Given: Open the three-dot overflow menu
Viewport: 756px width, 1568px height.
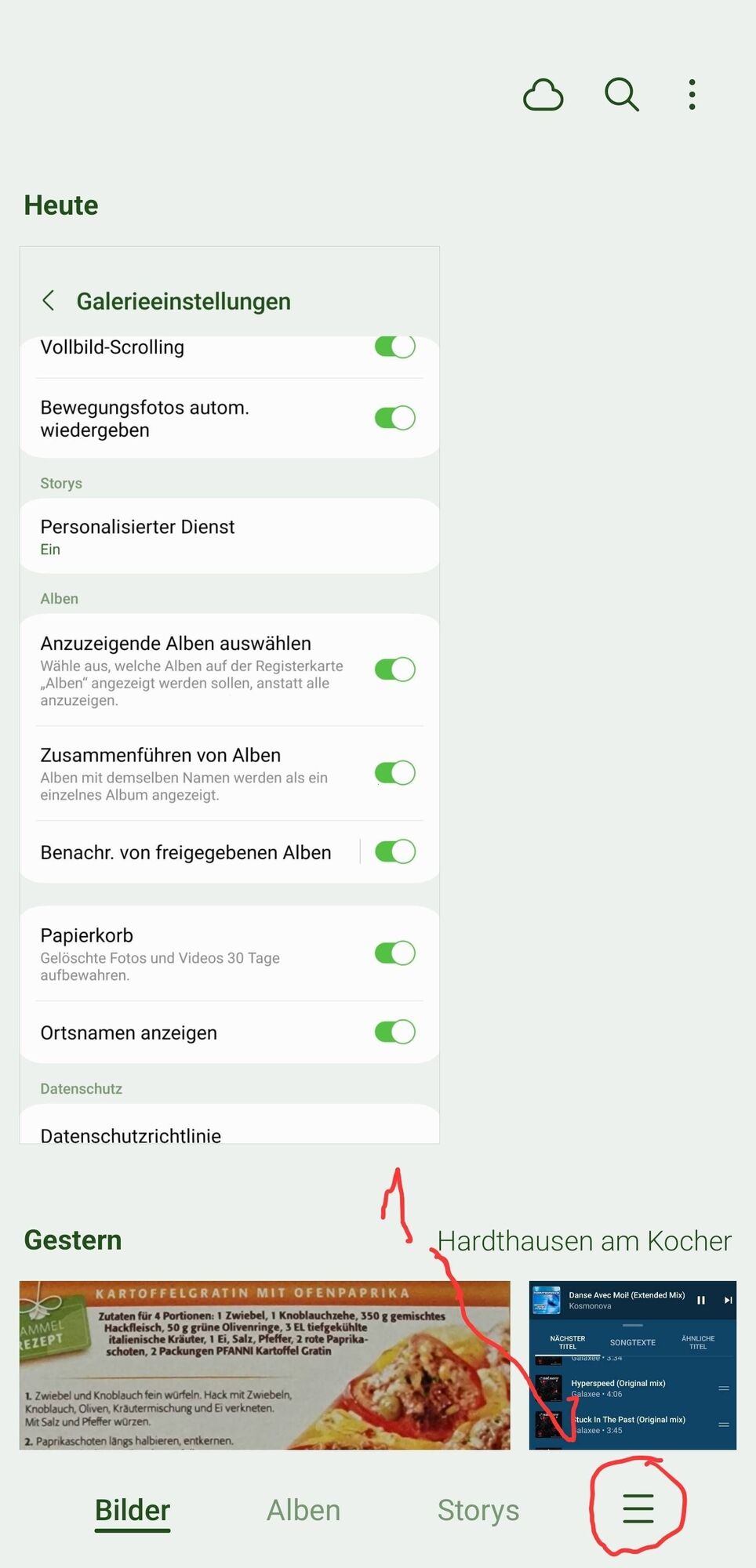Looking at the screenshot, I should point(692,95).
